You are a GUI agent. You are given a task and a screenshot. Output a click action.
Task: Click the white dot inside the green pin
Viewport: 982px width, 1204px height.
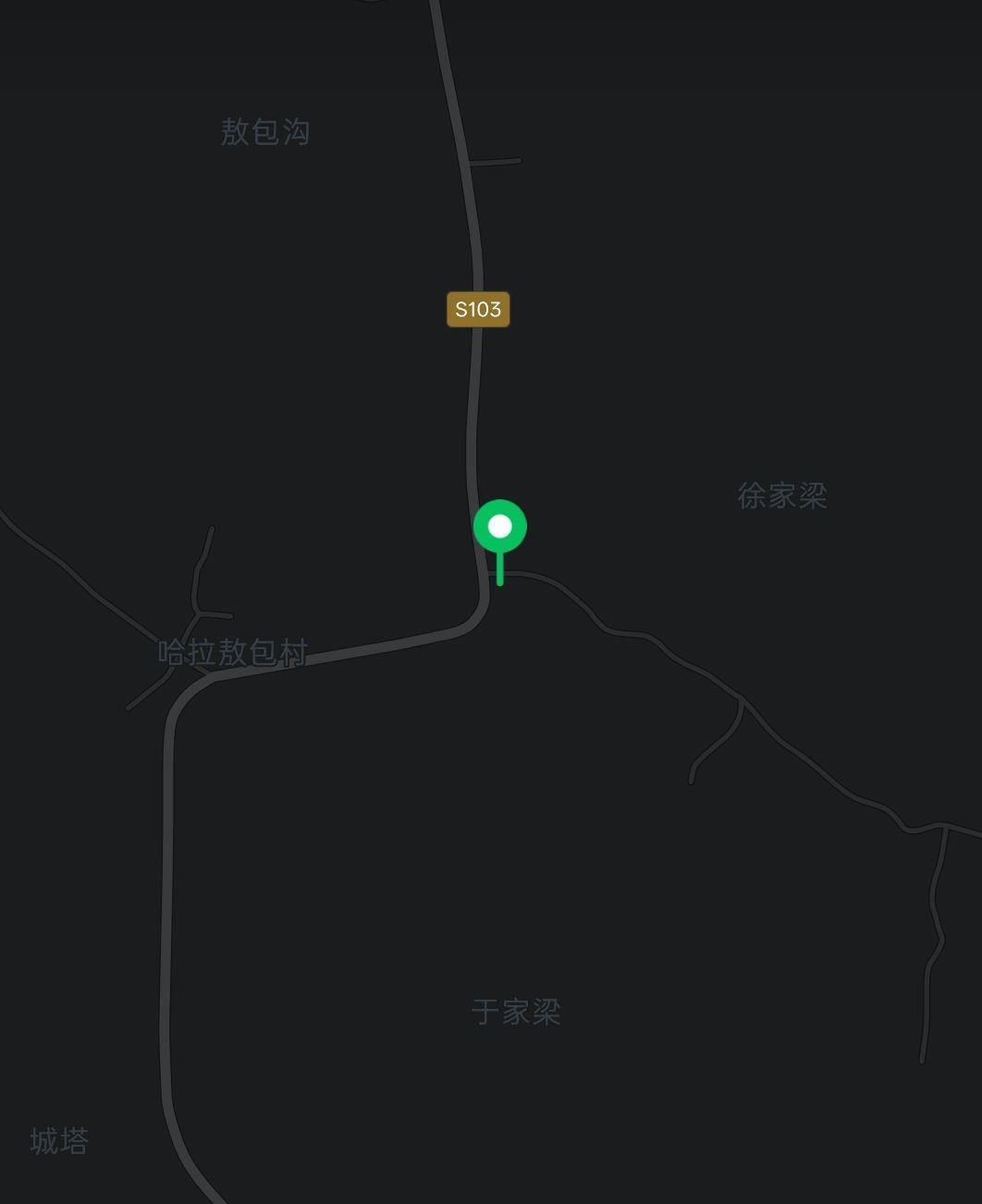click(499, 527)
